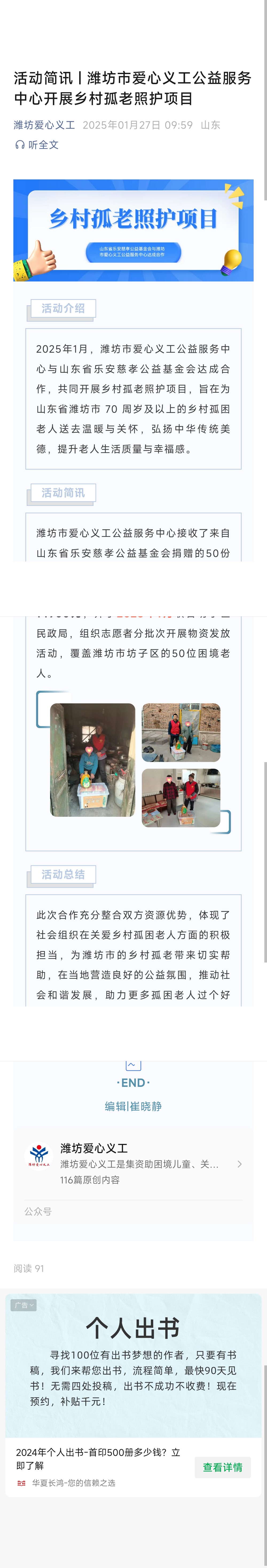Tap 查看详情 on the book ad

point(222,1467)
